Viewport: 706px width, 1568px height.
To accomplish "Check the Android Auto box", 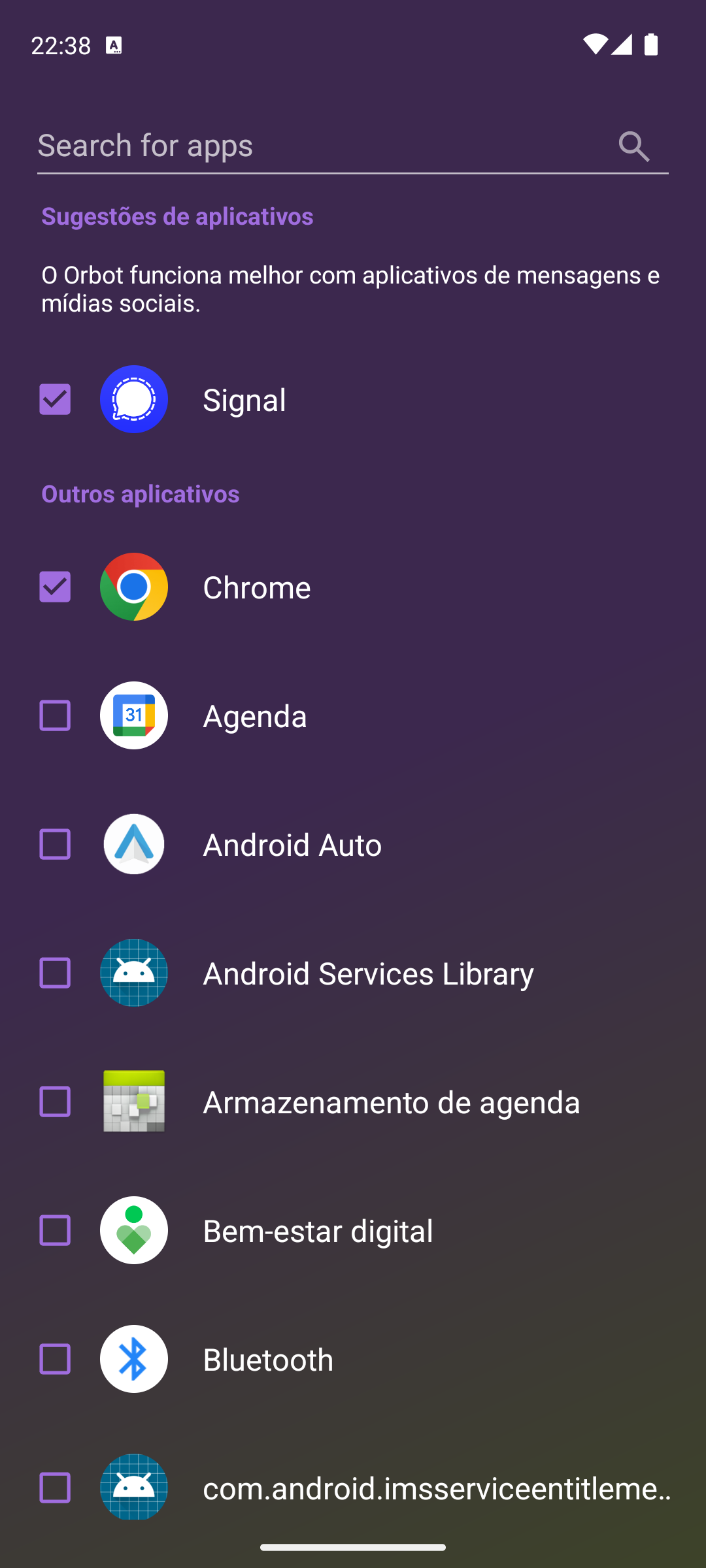I will (x=55, y=844).
